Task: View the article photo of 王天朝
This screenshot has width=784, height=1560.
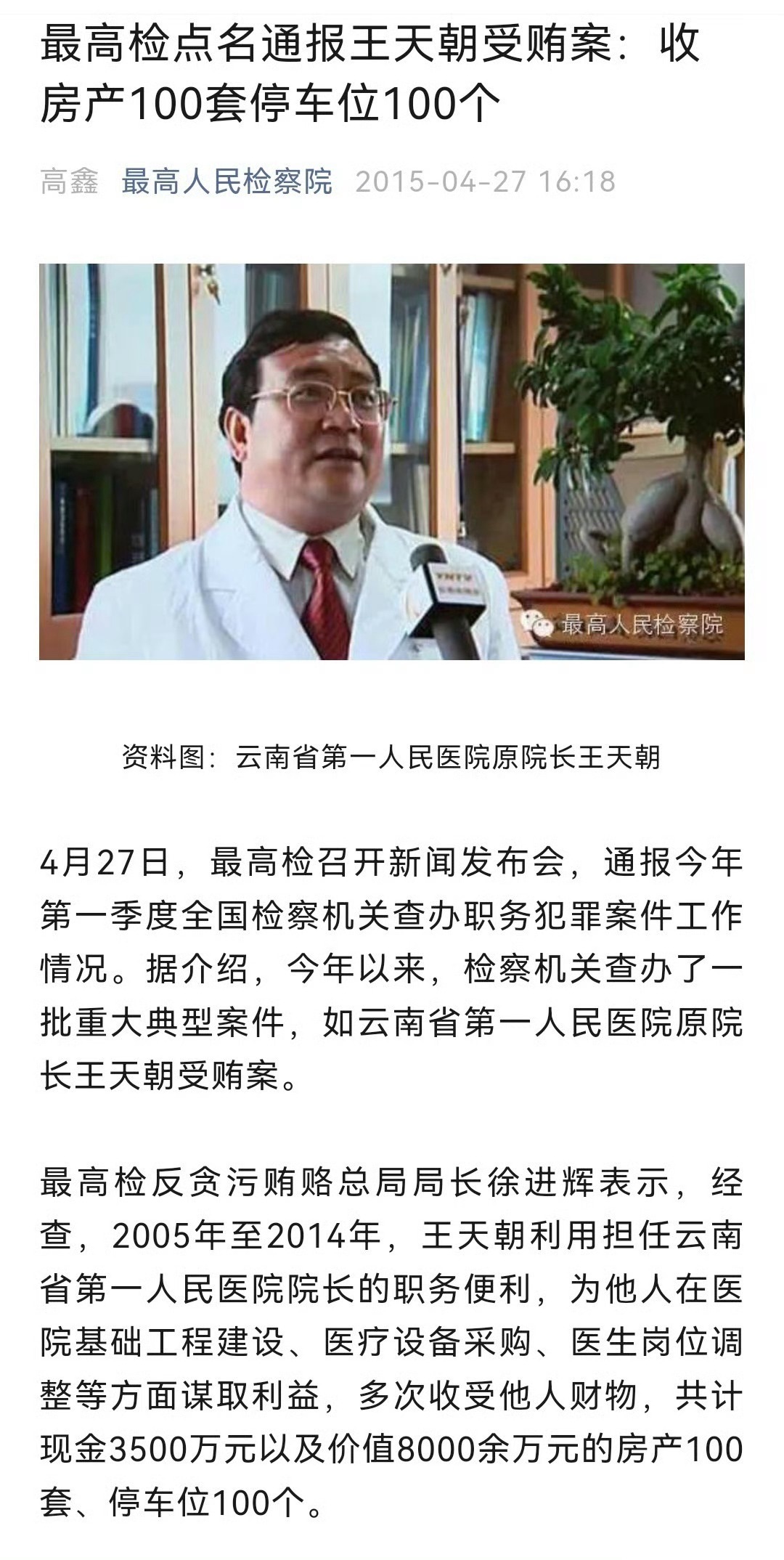Action: 392,462
